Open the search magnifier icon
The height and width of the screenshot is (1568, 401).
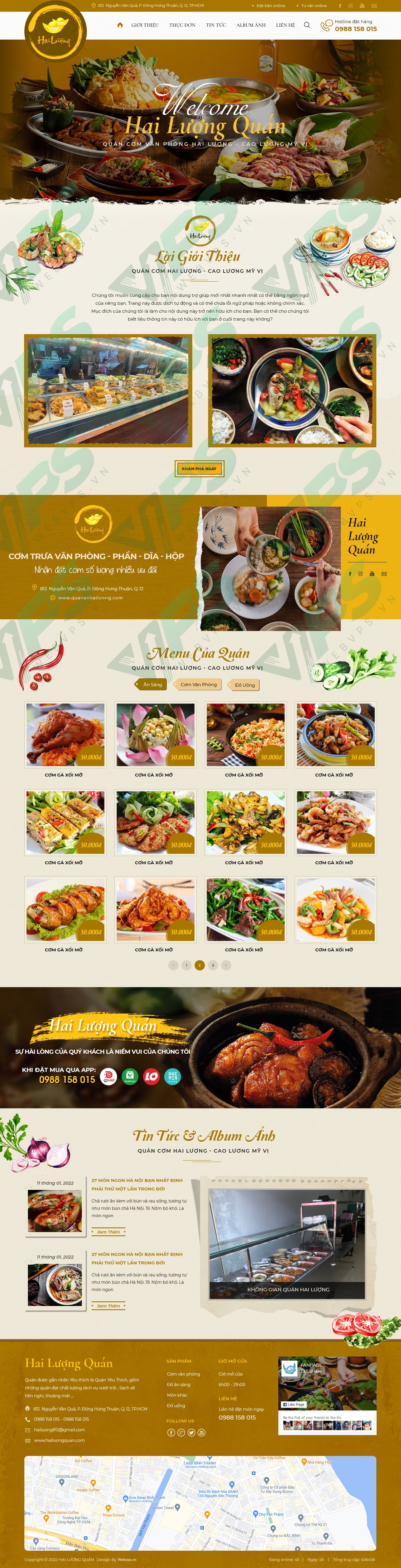[x=307, y=25]
